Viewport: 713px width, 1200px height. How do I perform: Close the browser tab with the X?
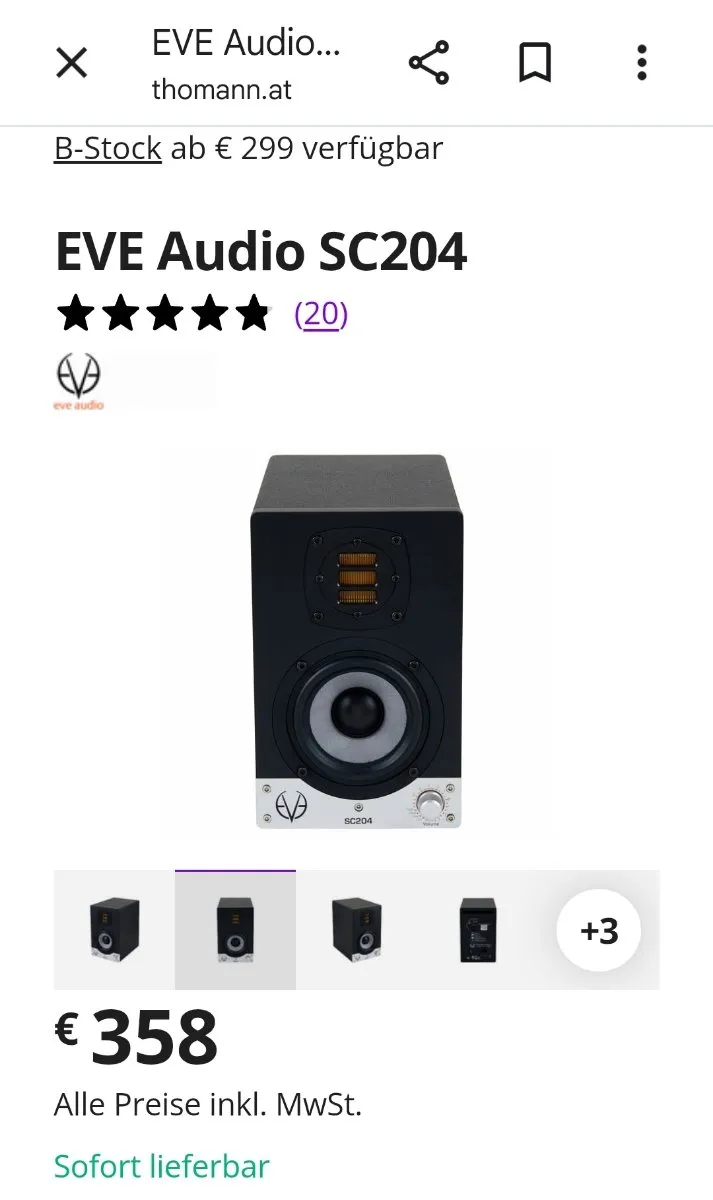pos(71,63)
